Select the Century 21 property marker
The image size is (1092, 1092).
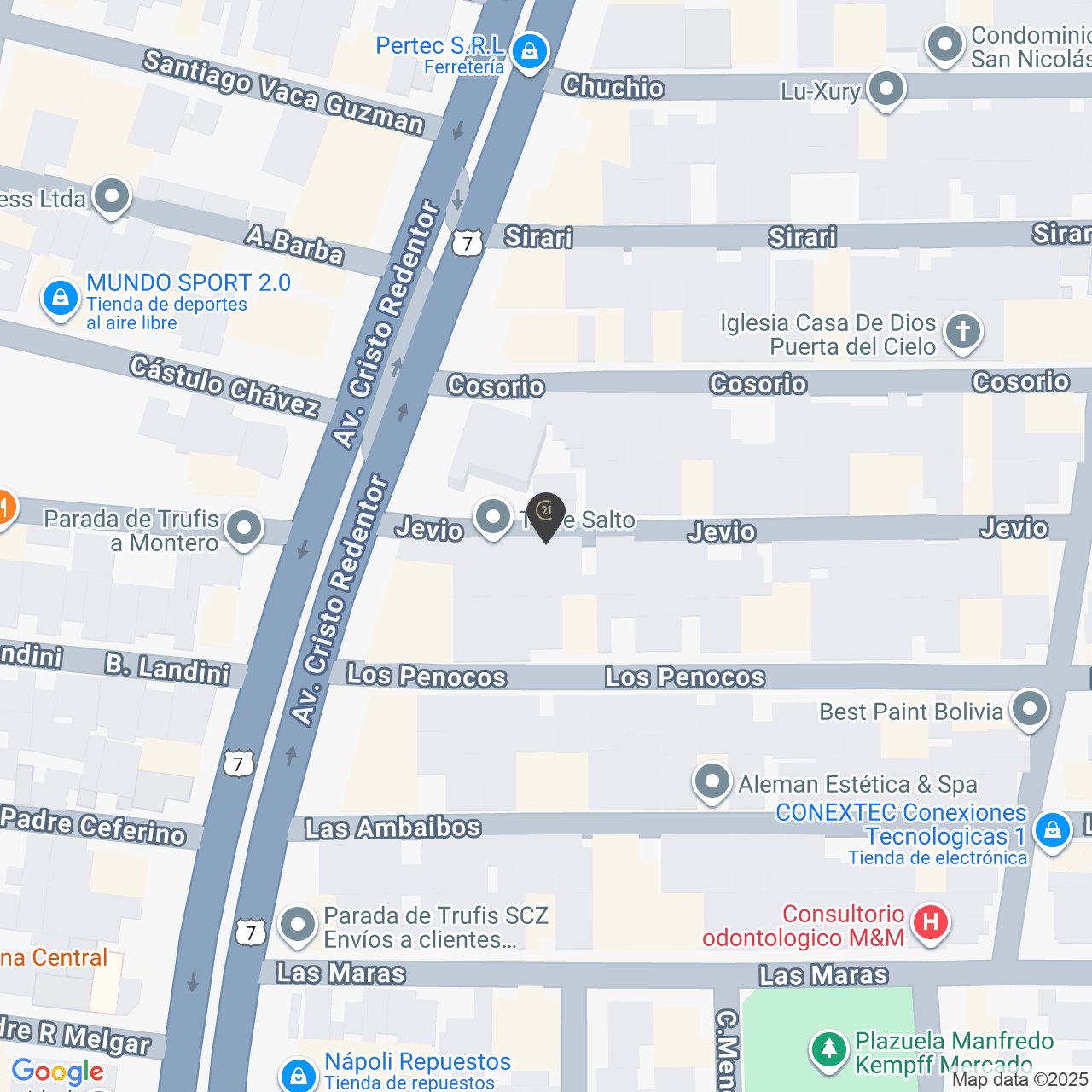click(x=546, y=513)
